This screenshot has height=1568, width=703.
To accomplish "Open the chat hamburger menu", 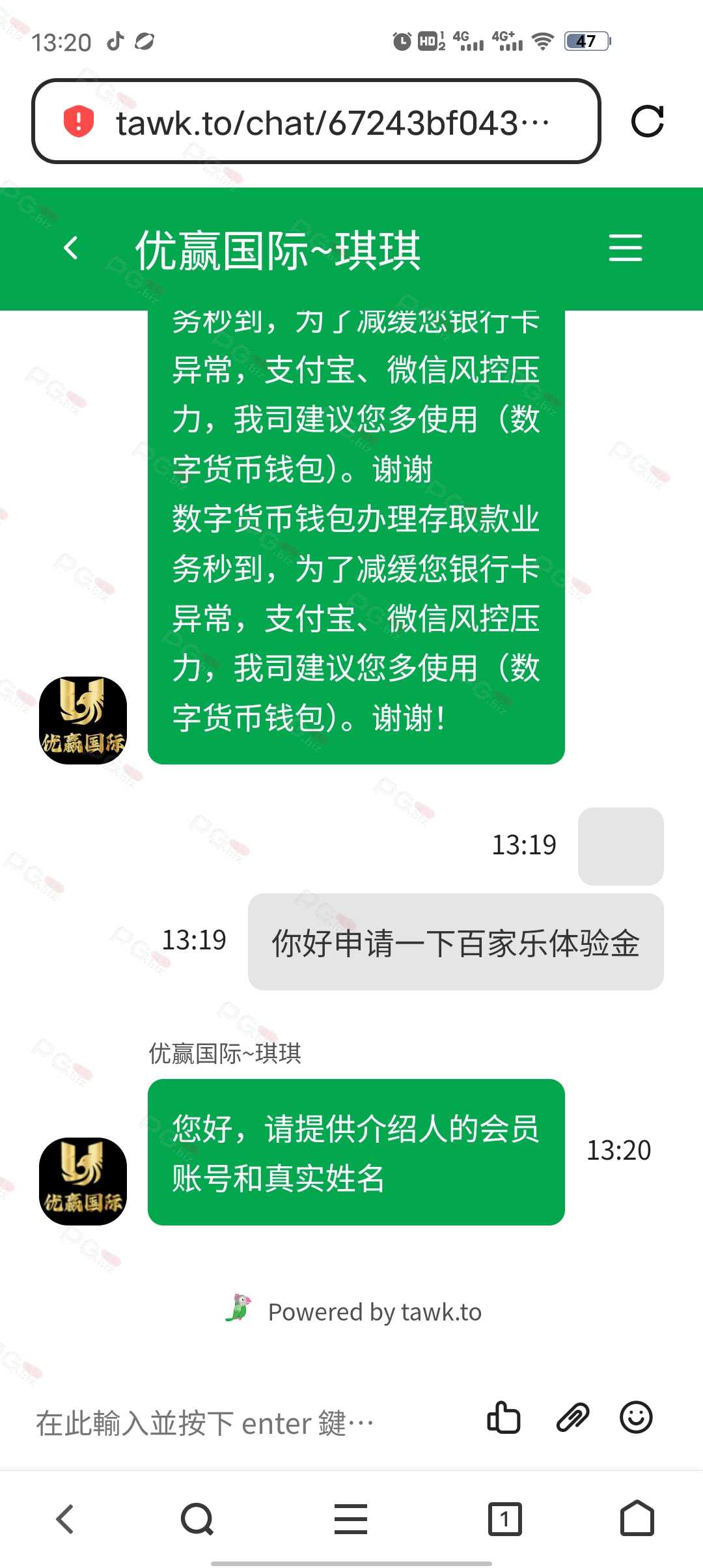I will 625,249.
